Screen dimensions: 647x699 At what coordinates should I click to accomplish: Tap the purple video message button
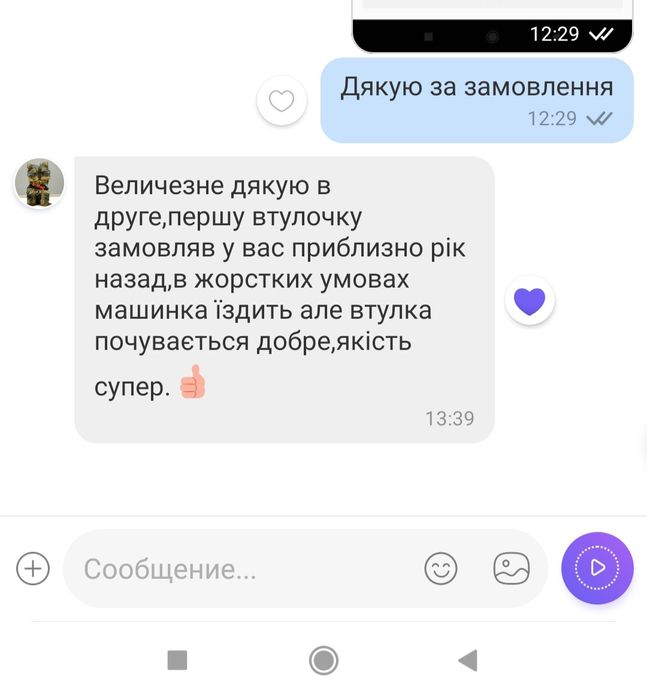click(597, 569)
